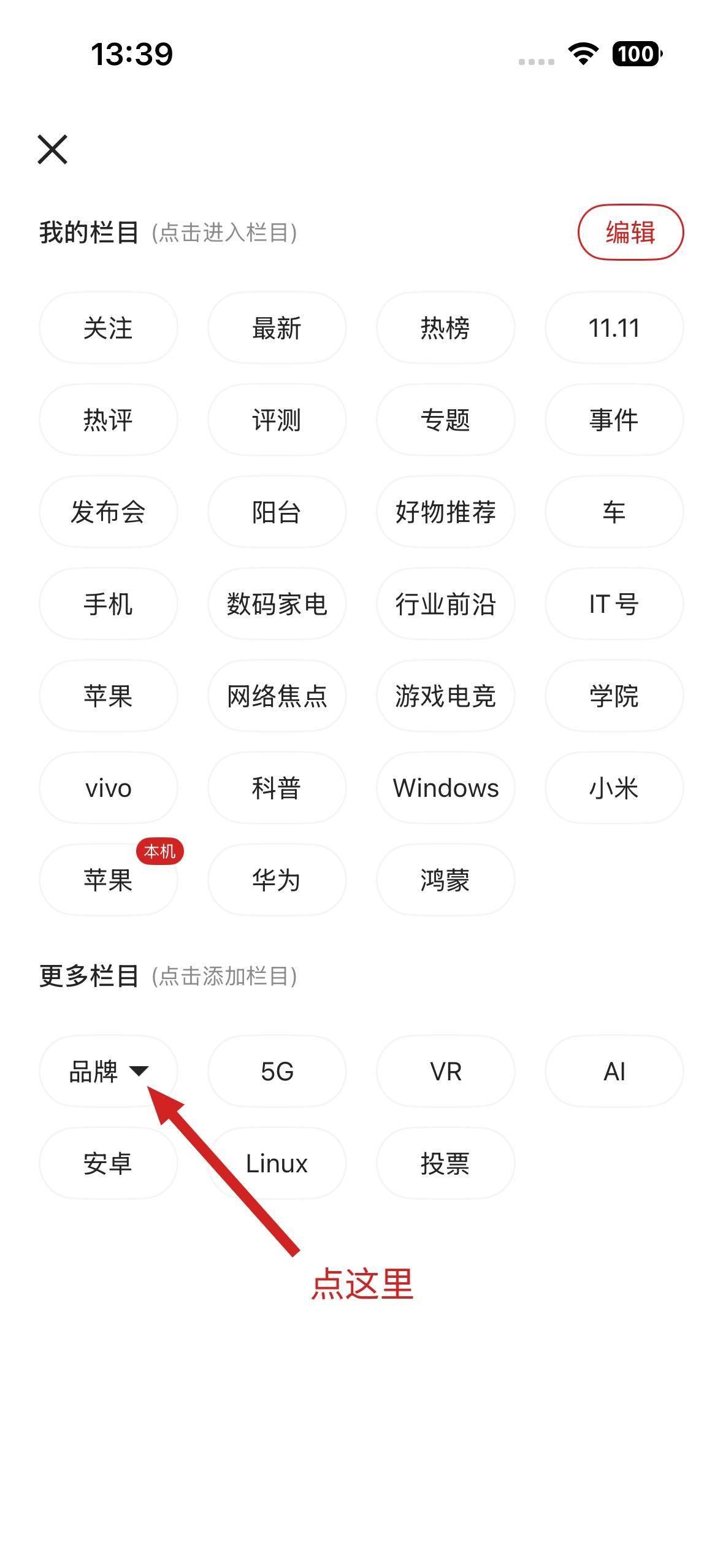Go to the 最新 column
The height and width of the screenshot is (1568, 723).
(x=277, y=328)
